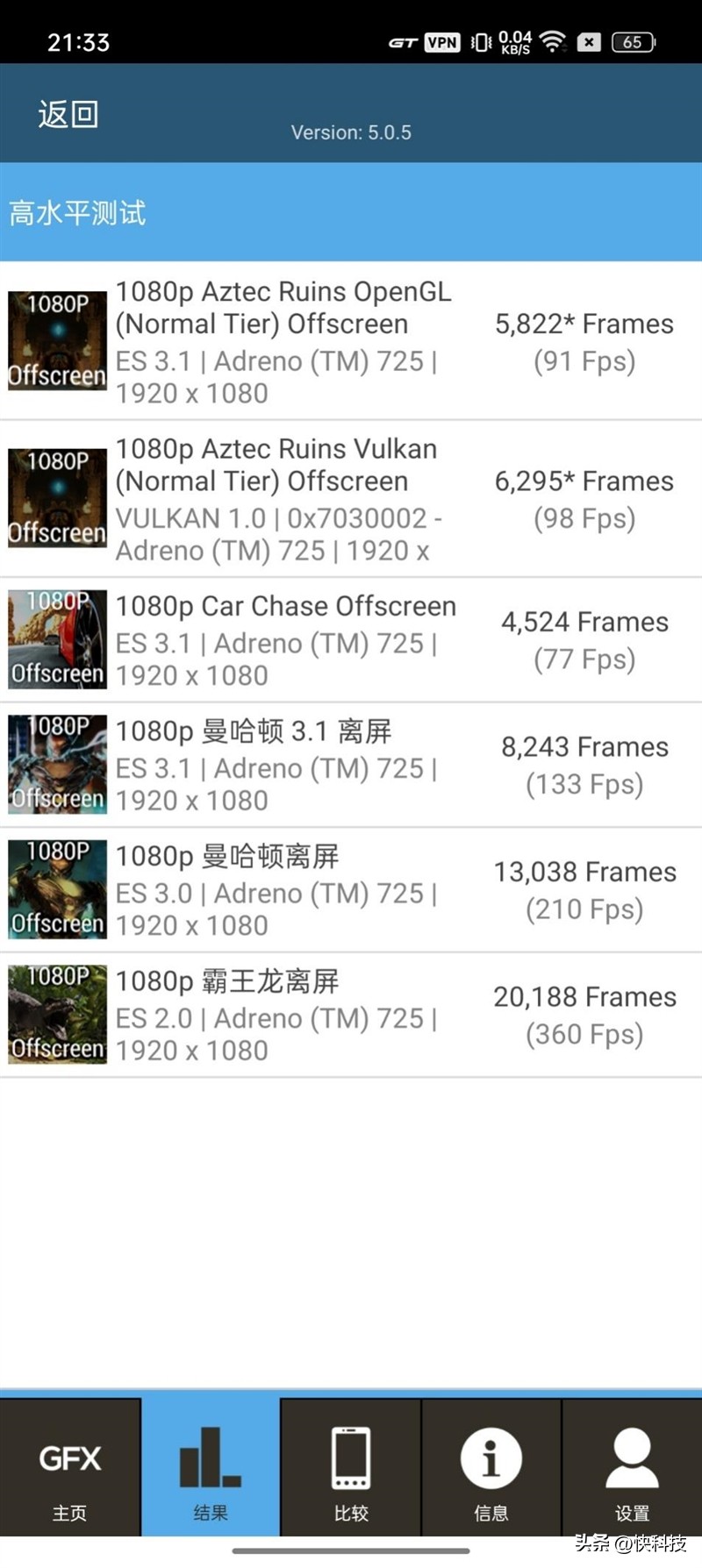The width and height of the screenshot is (702, 1568).
Task: Tap the 返回 back button
Action: click(68, 113)
